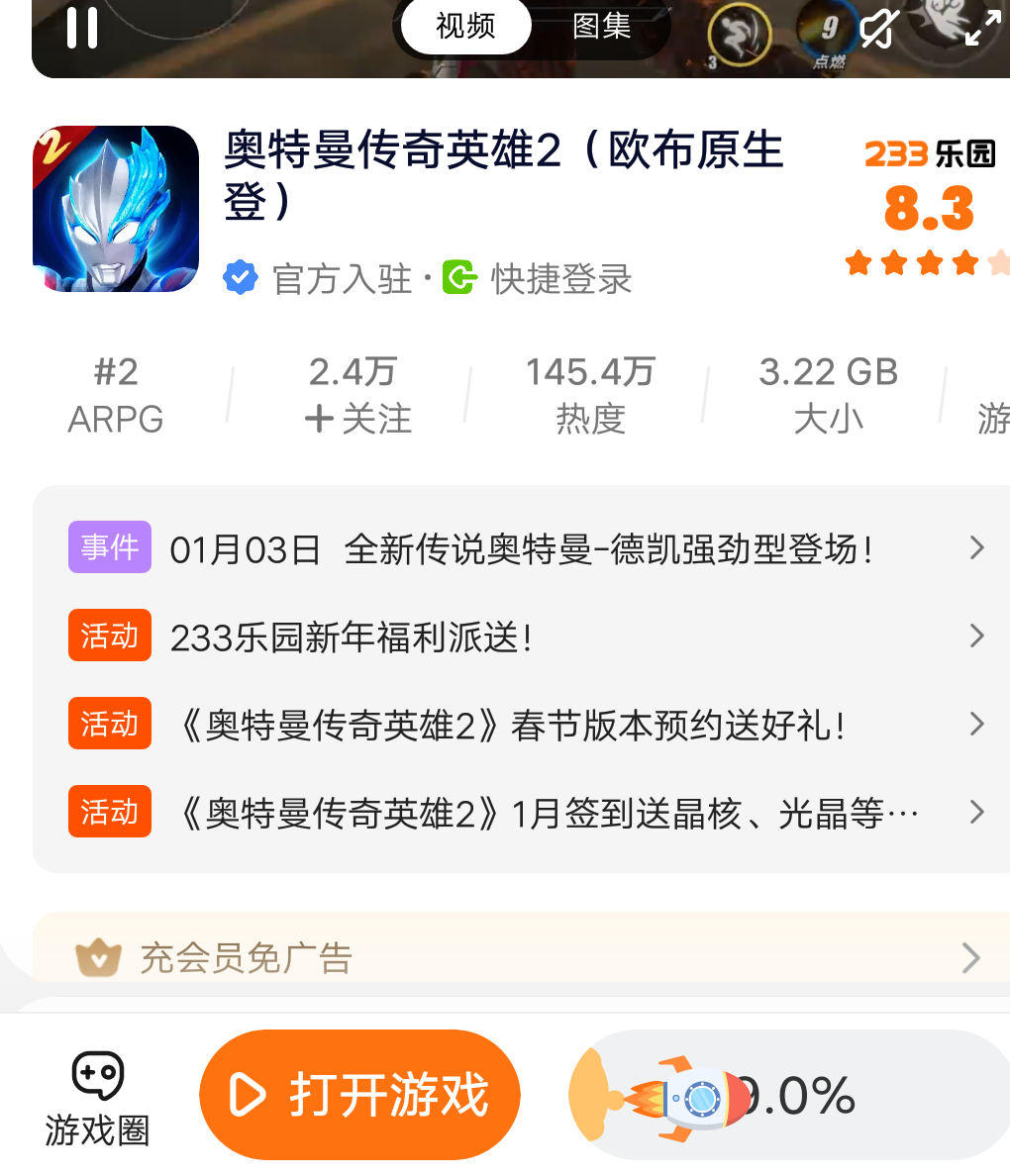Select the 视频 tab
Image resolution: width=1010 pixels, height=1176 pixels.
[x=465, y=27]
